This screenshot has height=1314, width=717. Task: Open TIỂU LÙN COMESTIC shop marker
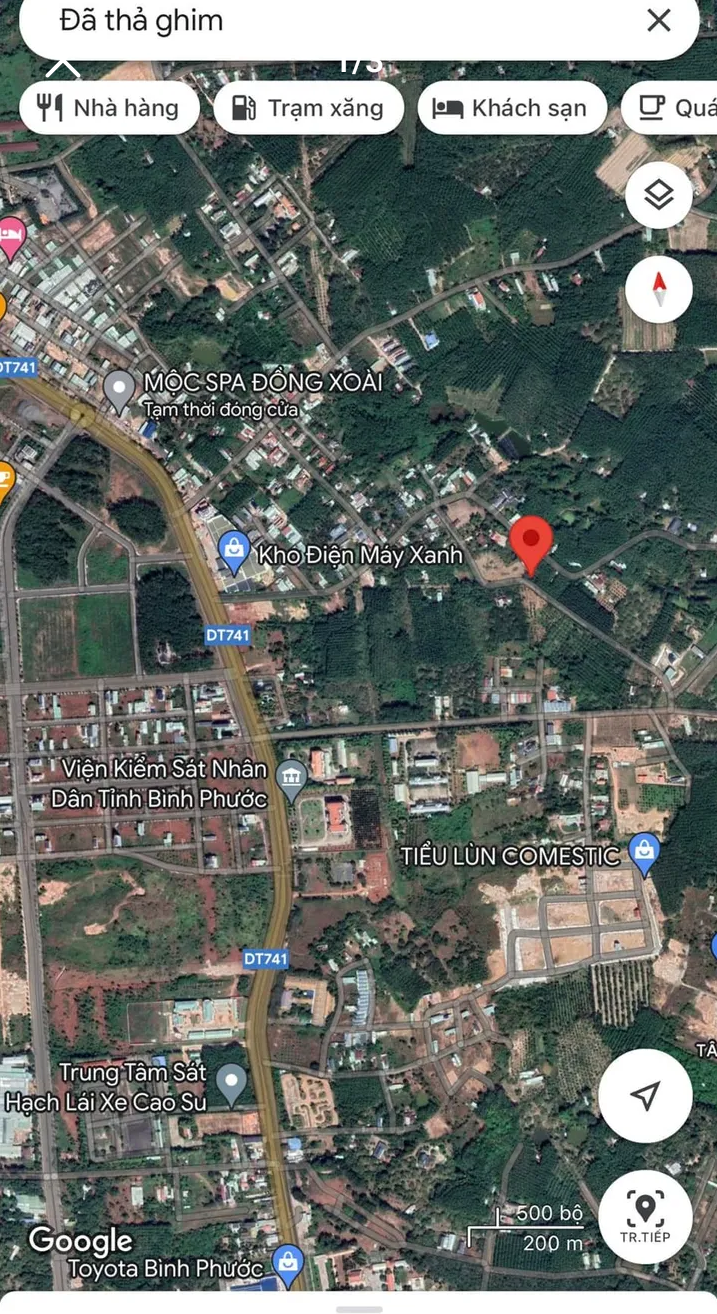(x=645, y=854)
